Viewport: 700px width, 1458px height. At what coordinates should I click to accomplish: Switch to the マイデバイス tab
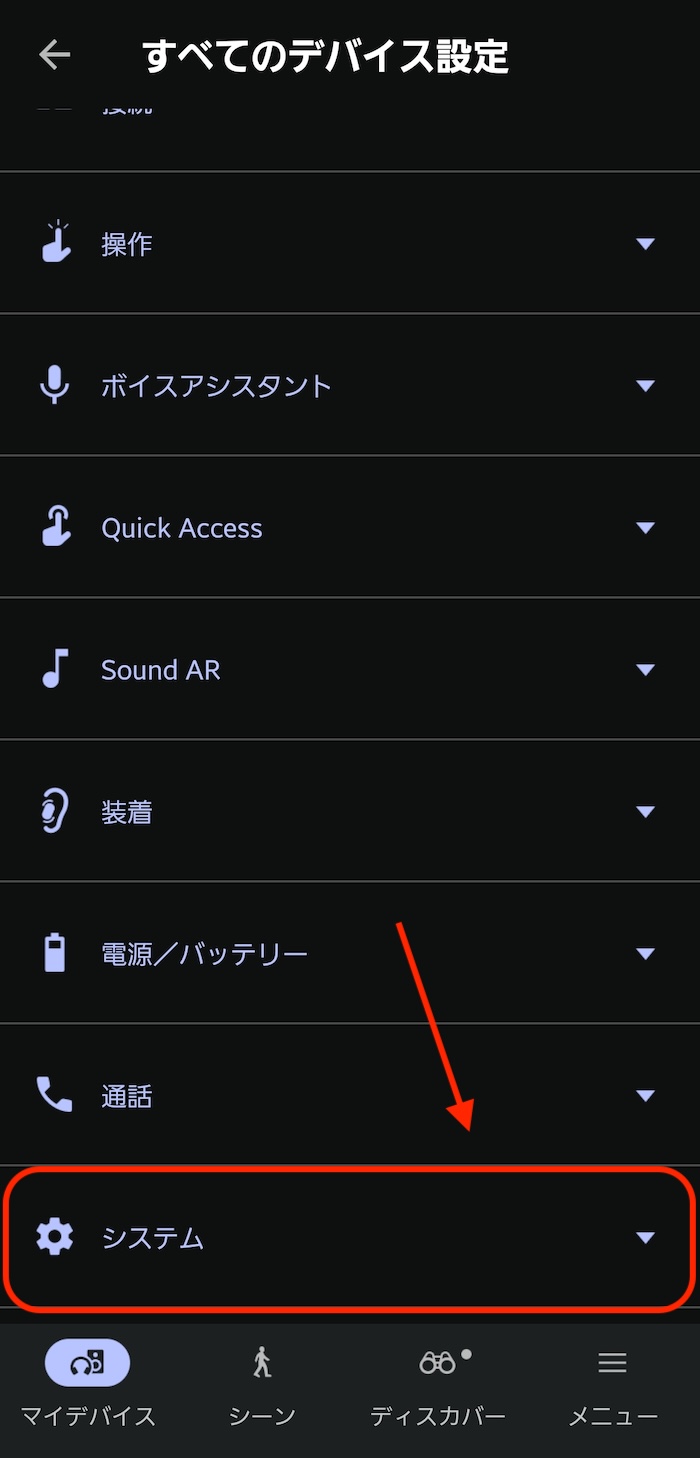[x=88, y=1385]
